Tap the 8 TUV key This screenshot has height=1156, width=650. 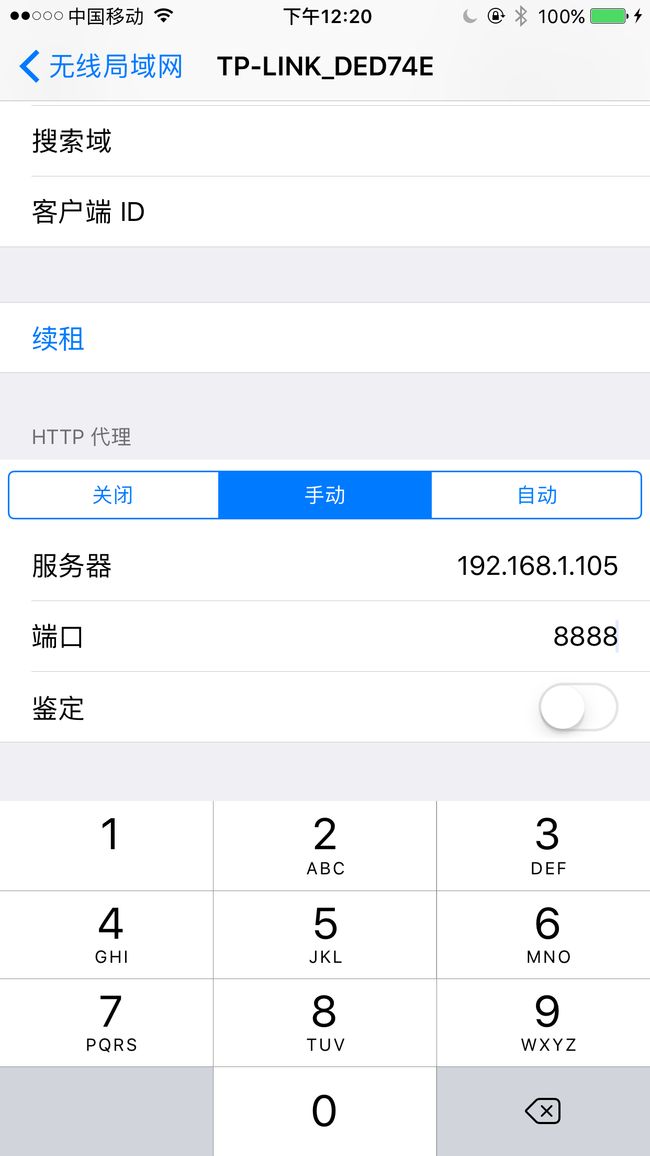[325, 1023]
